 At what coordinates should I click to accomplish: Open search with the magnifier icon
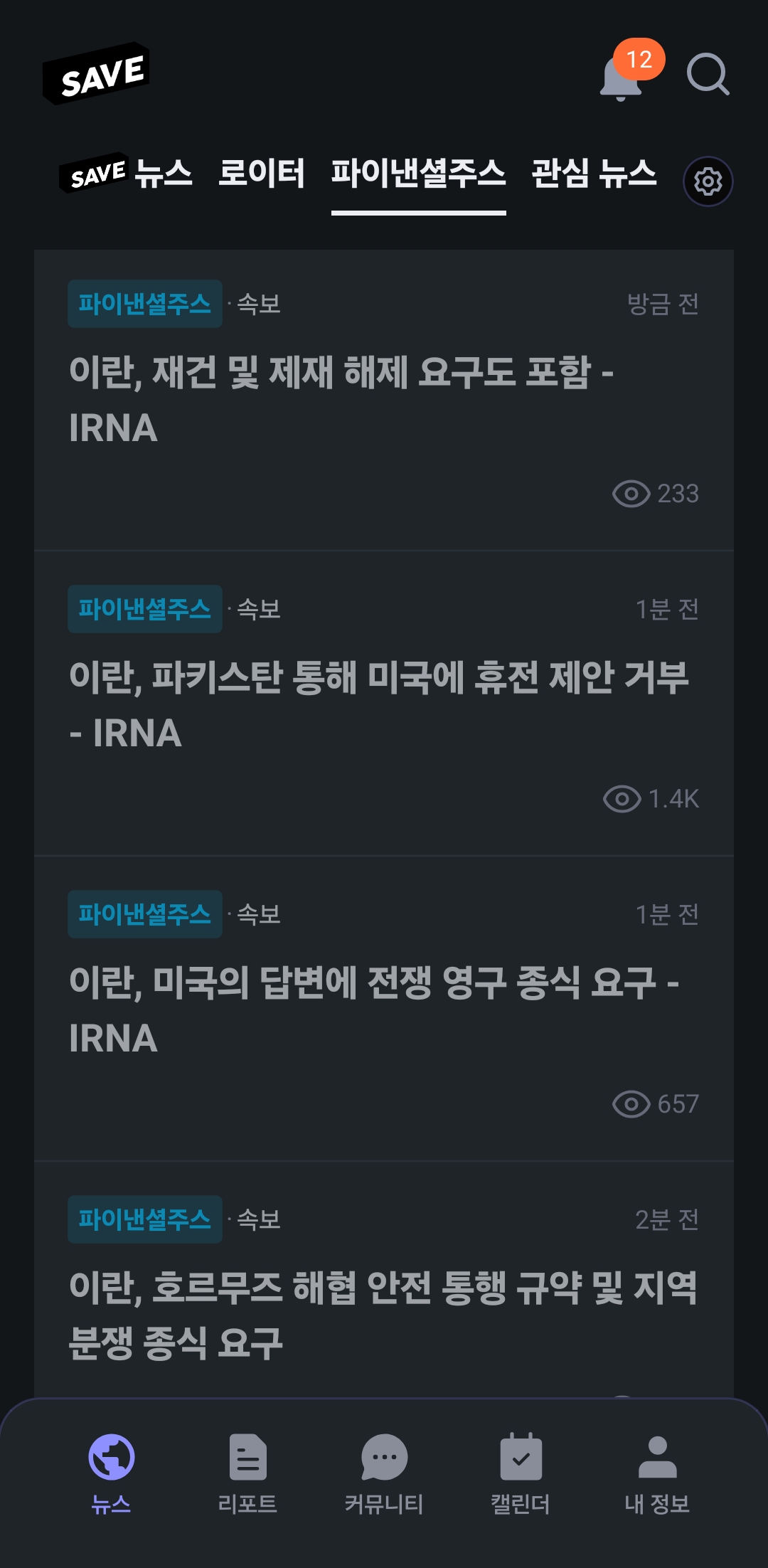pos(708,74)
